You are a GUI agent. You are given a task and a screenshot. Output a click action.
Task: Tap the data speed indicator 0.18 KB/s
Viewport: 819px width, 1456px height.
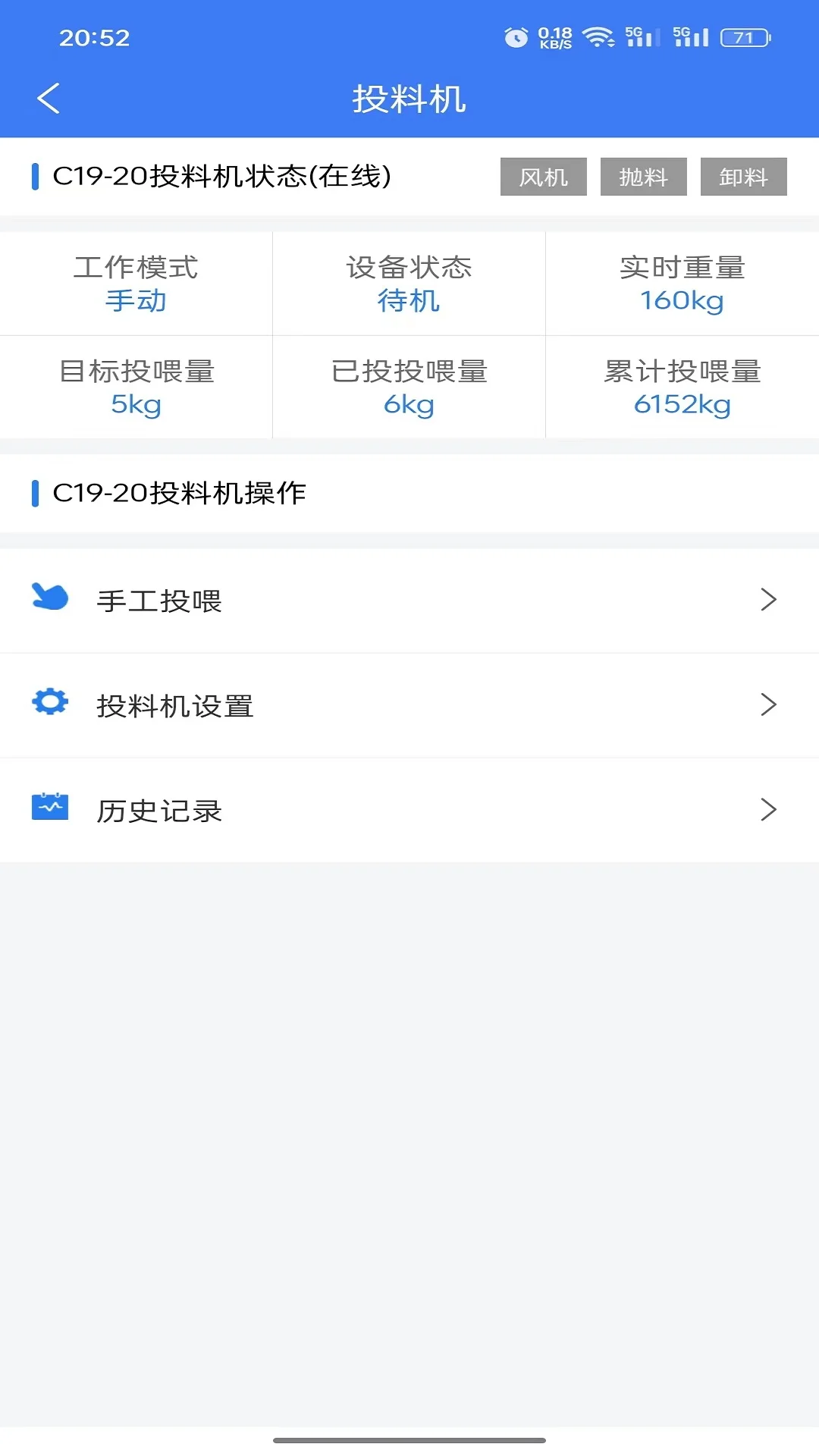click(x=554, y=36)
